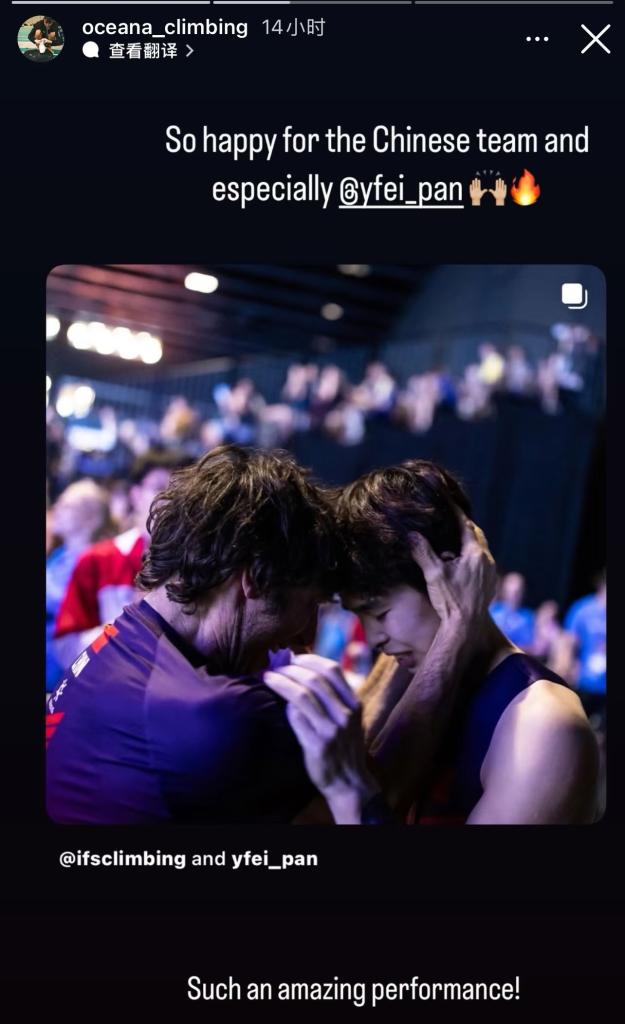Viewport: 625px width, 1024px height.
Task: Open oceana_climbing's profile picture
Action: coord(41,39)
